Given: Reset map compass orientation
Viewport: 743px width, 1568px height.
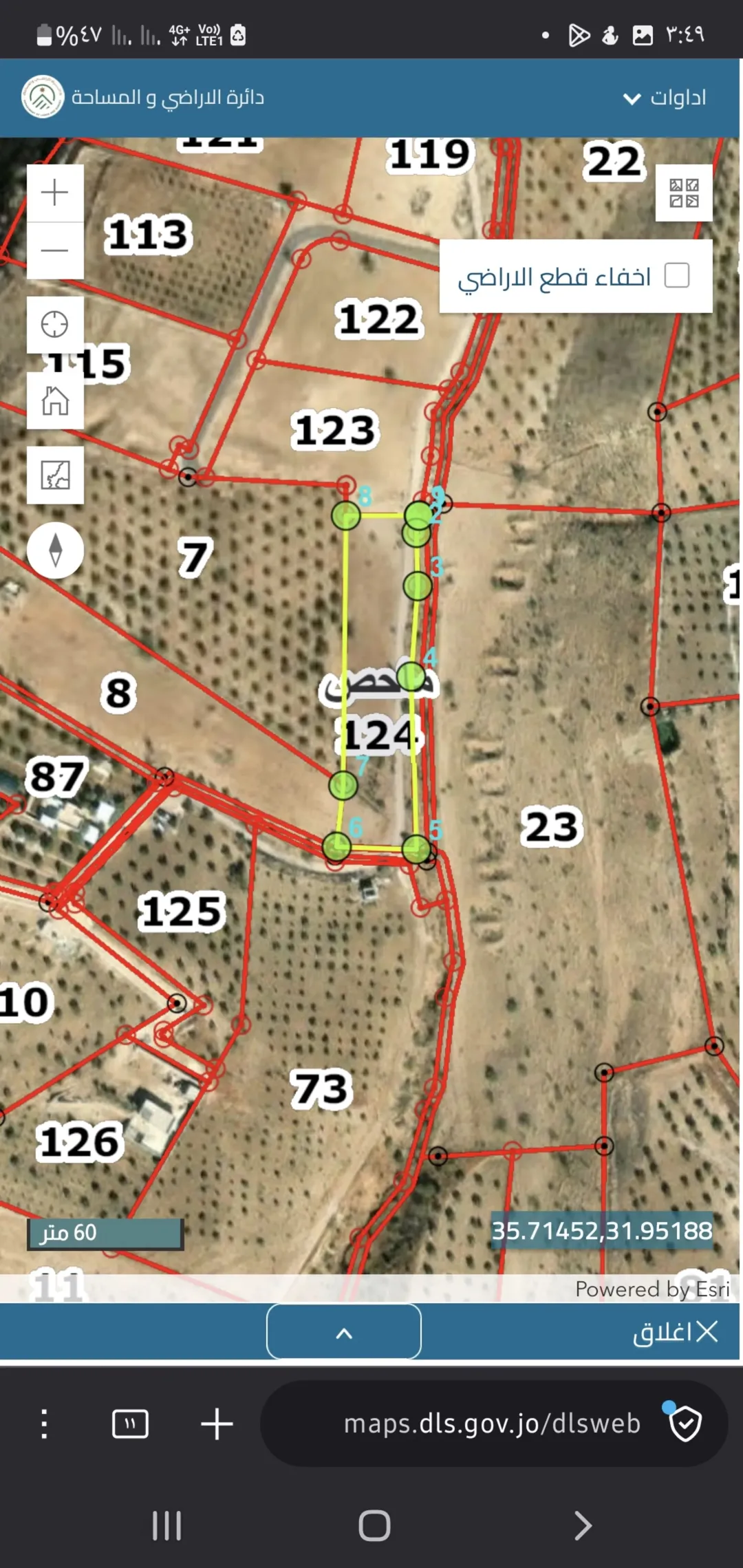Looking at the screenshot, I should point(56,550).
